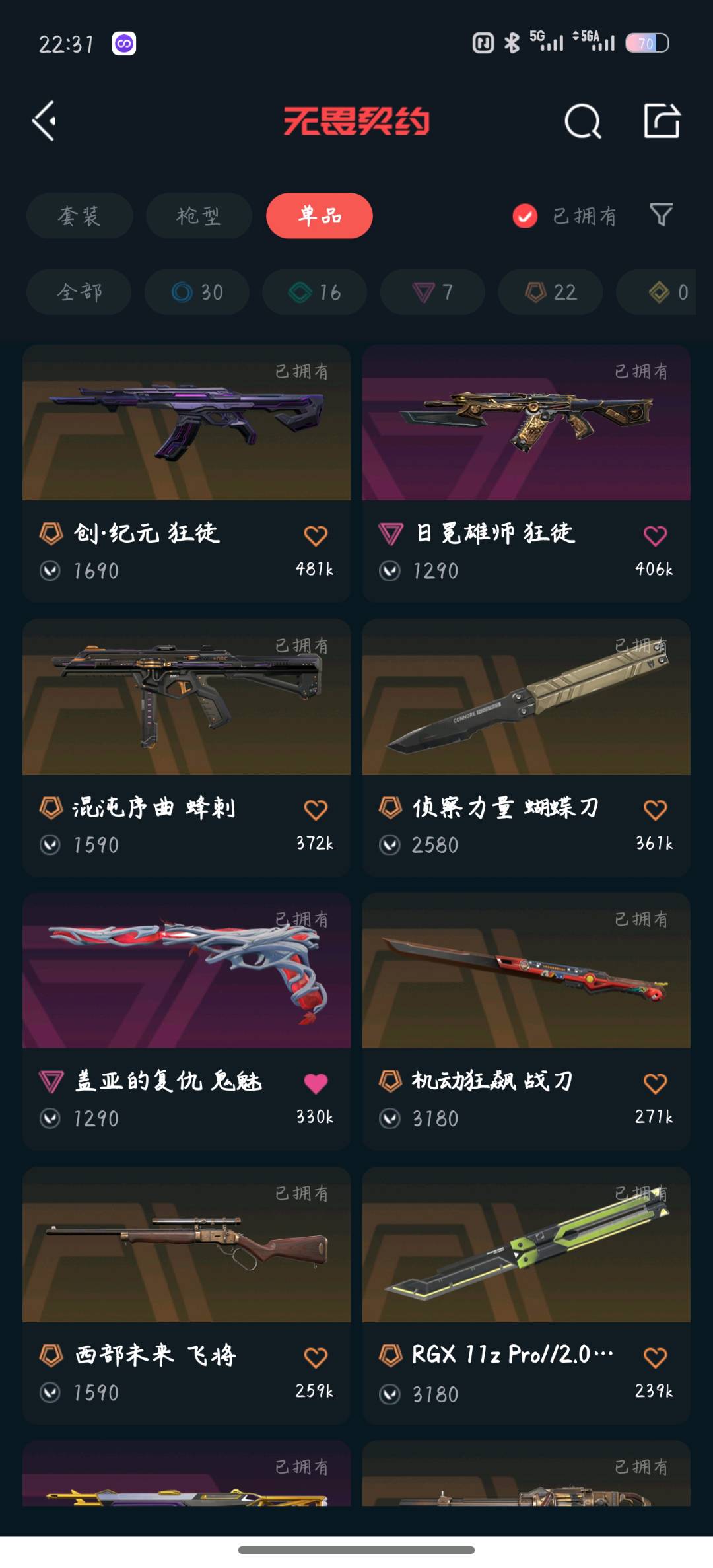Filter by the blue tier chip showing 30

[197, 292]
